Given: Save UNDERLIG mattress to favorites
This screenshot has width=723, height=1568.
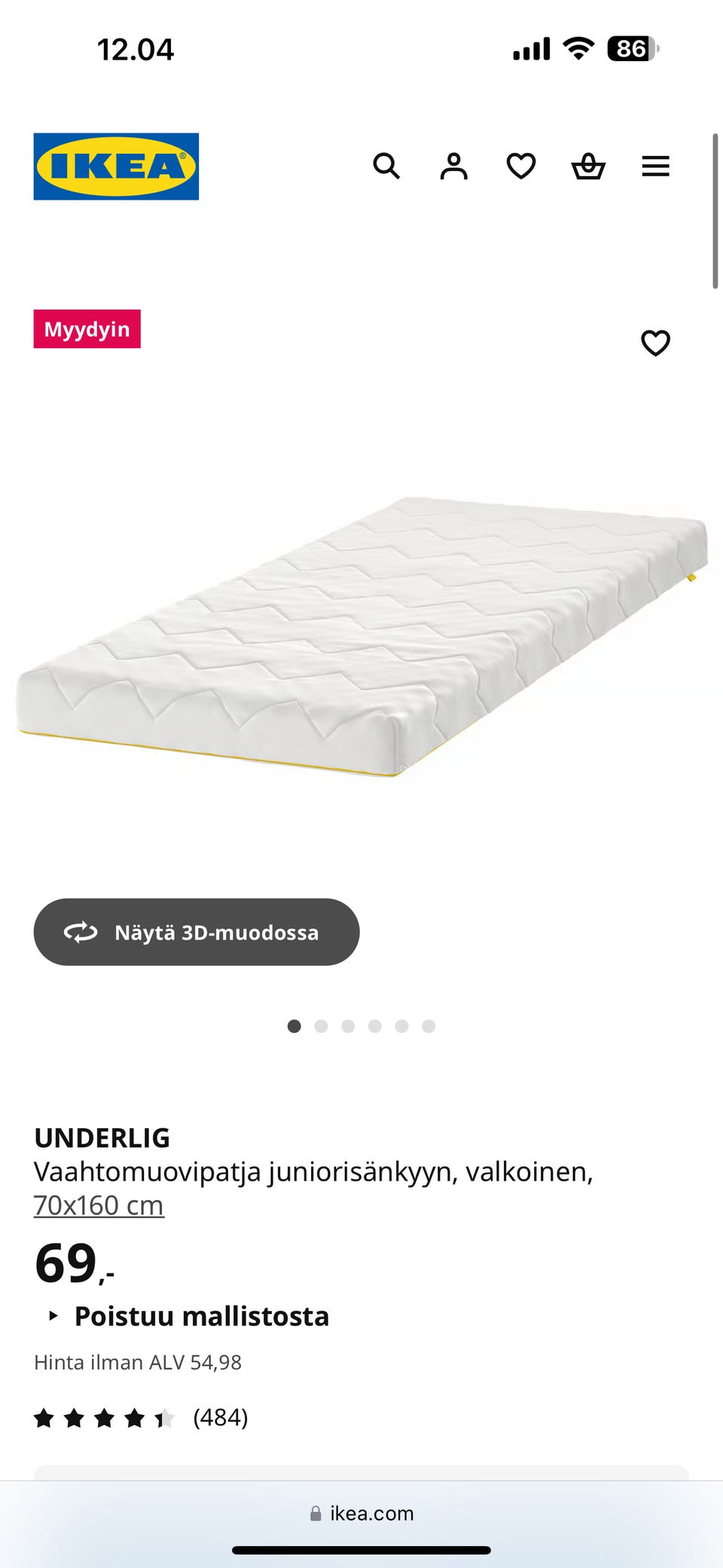Looking at the screenshot, I should tap(655, 343).
